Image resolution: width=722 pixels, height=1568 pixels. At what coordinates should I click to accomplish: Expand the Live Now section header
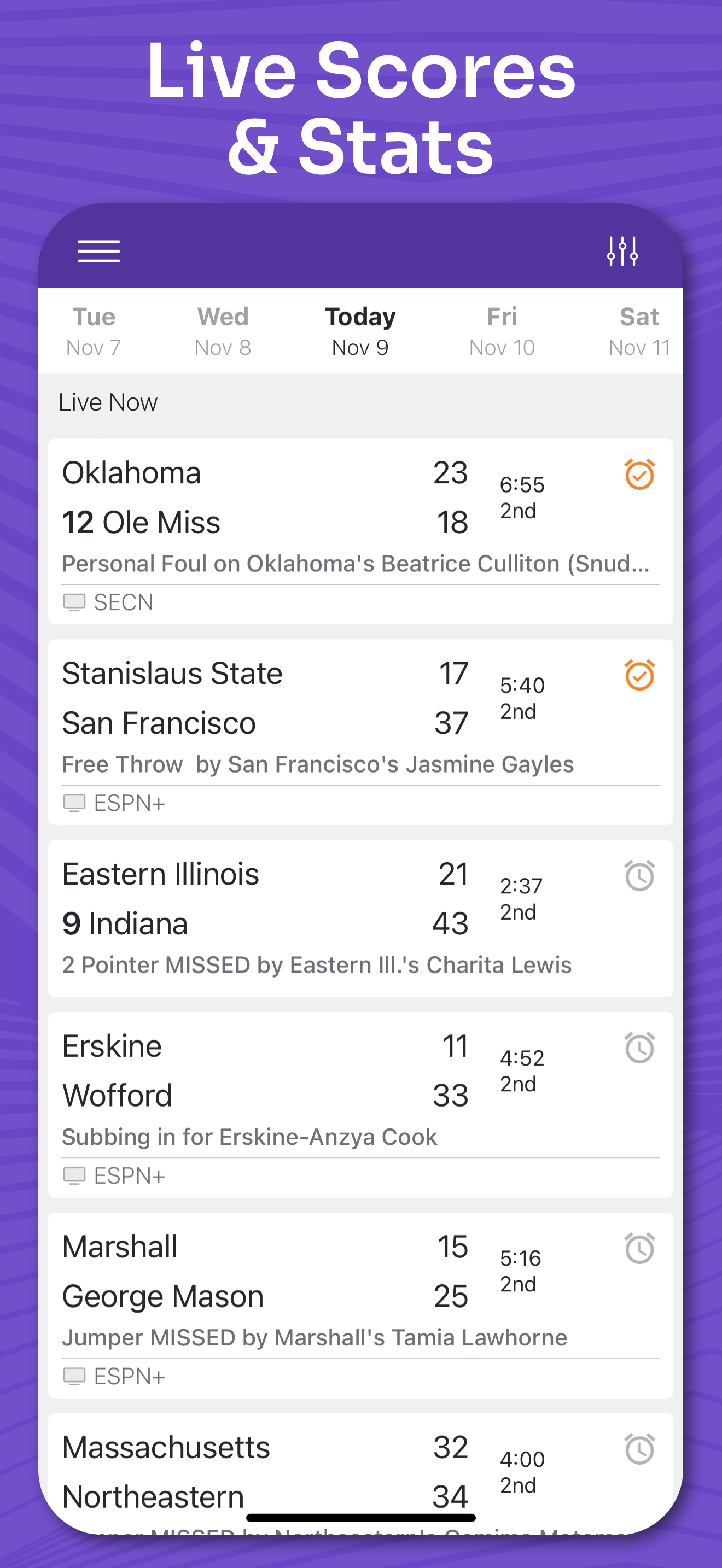(108, 402)
